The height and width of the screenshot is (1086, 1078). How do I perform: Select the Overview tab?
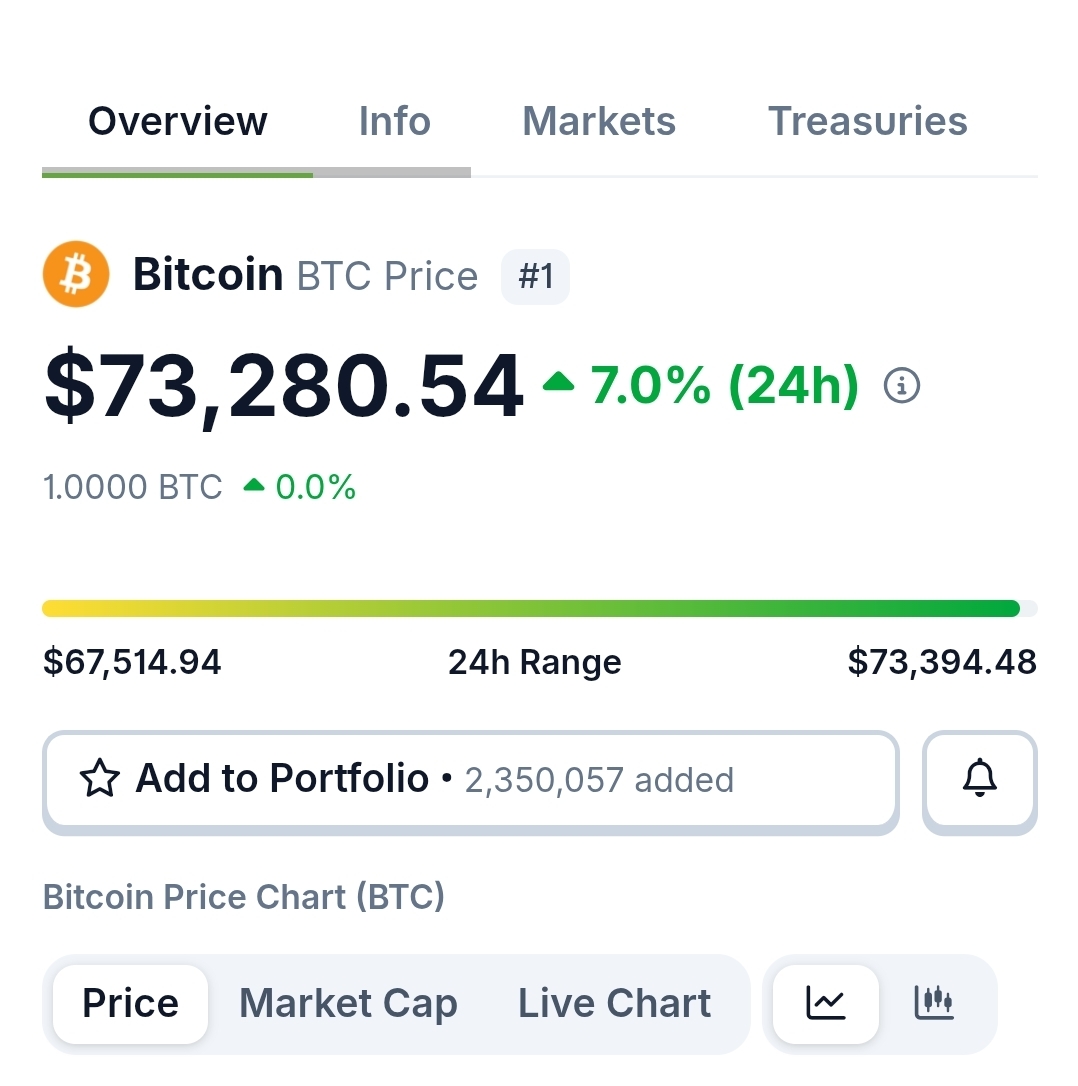point(178,122)
